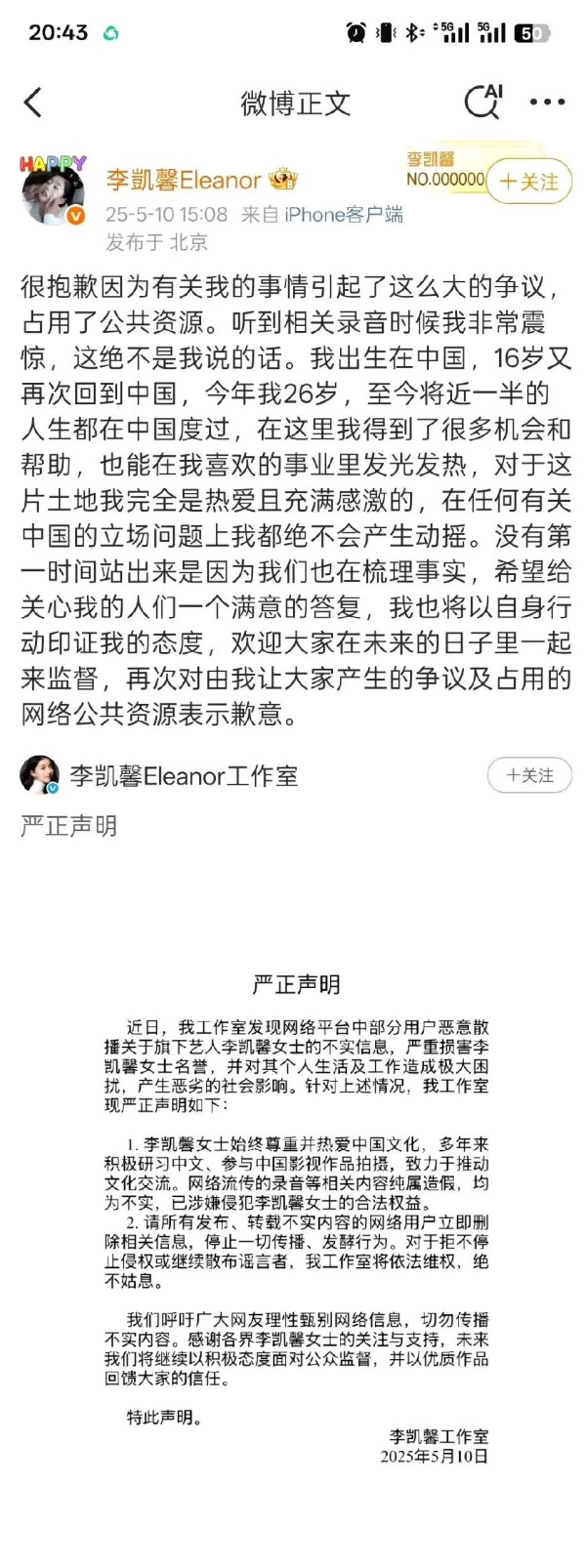Follow 李凯馨Eleanor with the 关注 button
The image size is (586, 1568).
[528, 182]
